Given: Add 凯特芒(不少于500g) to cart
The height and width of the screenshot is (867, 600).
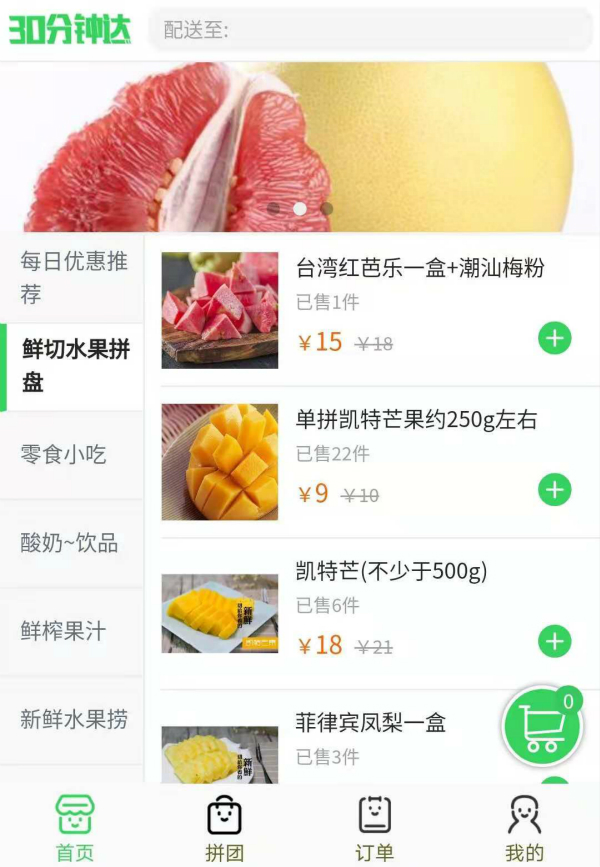Looking at the screenshot, I should [555, 641].
